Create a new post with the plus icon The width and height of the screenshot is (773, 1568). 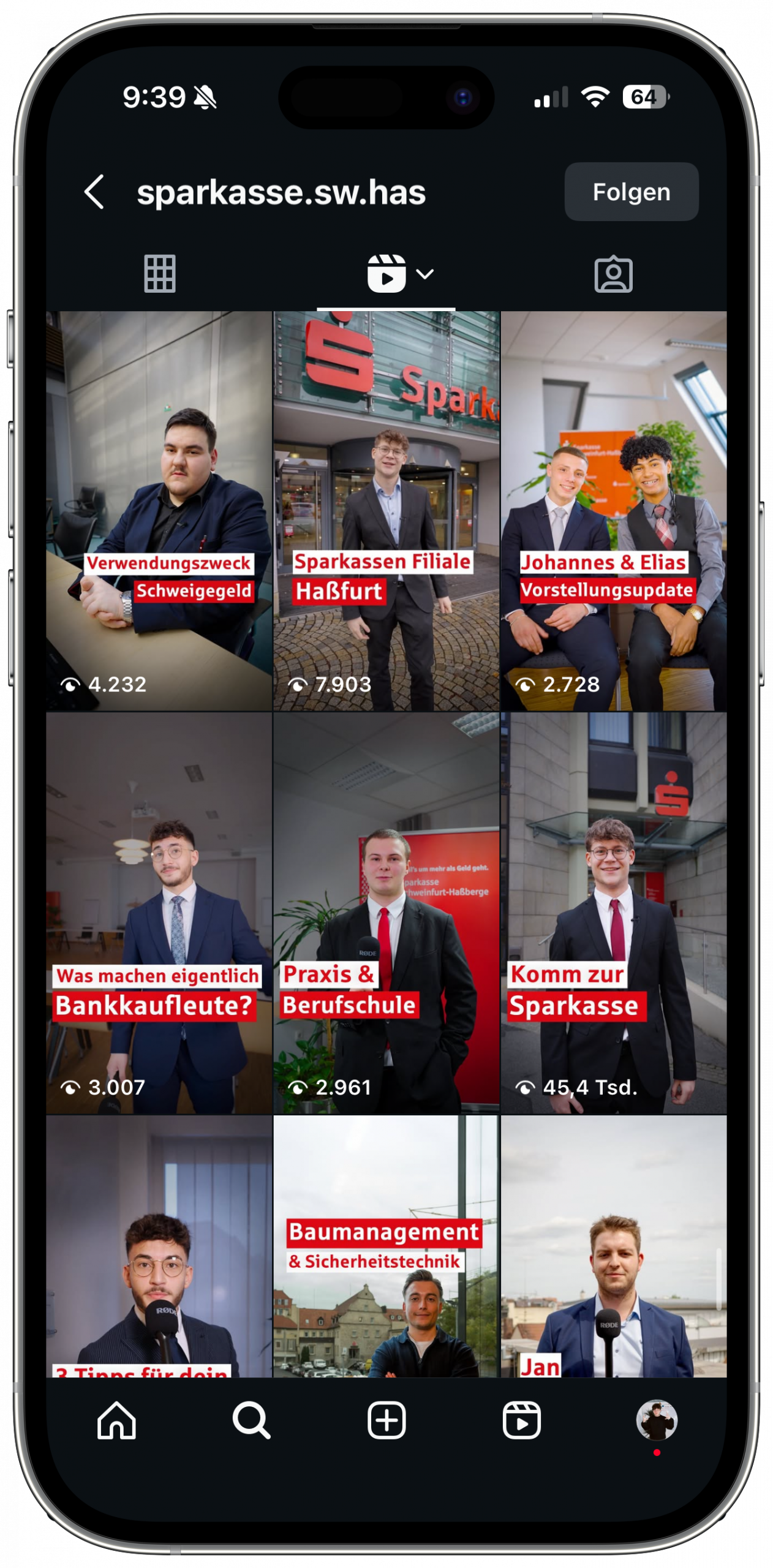tap(386, 1420)
